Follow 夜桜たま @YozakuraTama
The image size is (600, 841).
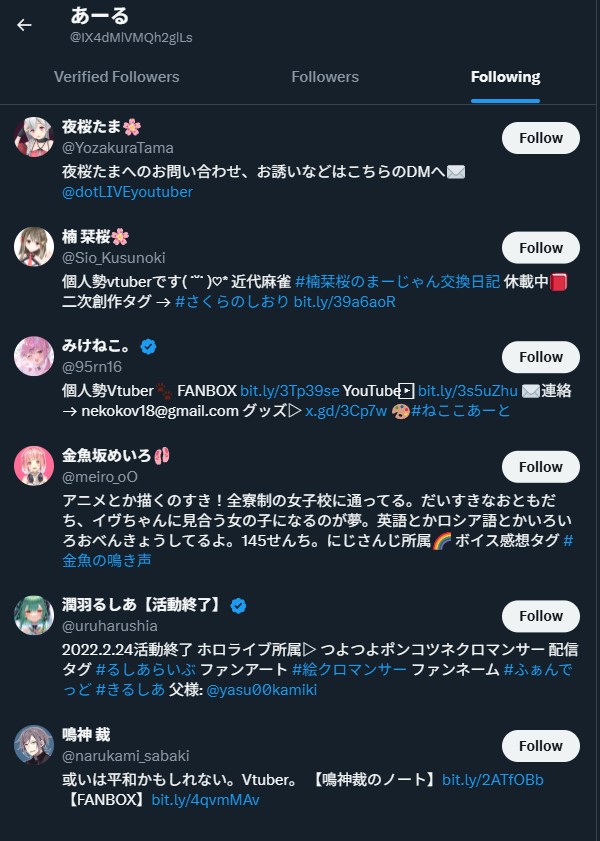[x=540, y=138]
